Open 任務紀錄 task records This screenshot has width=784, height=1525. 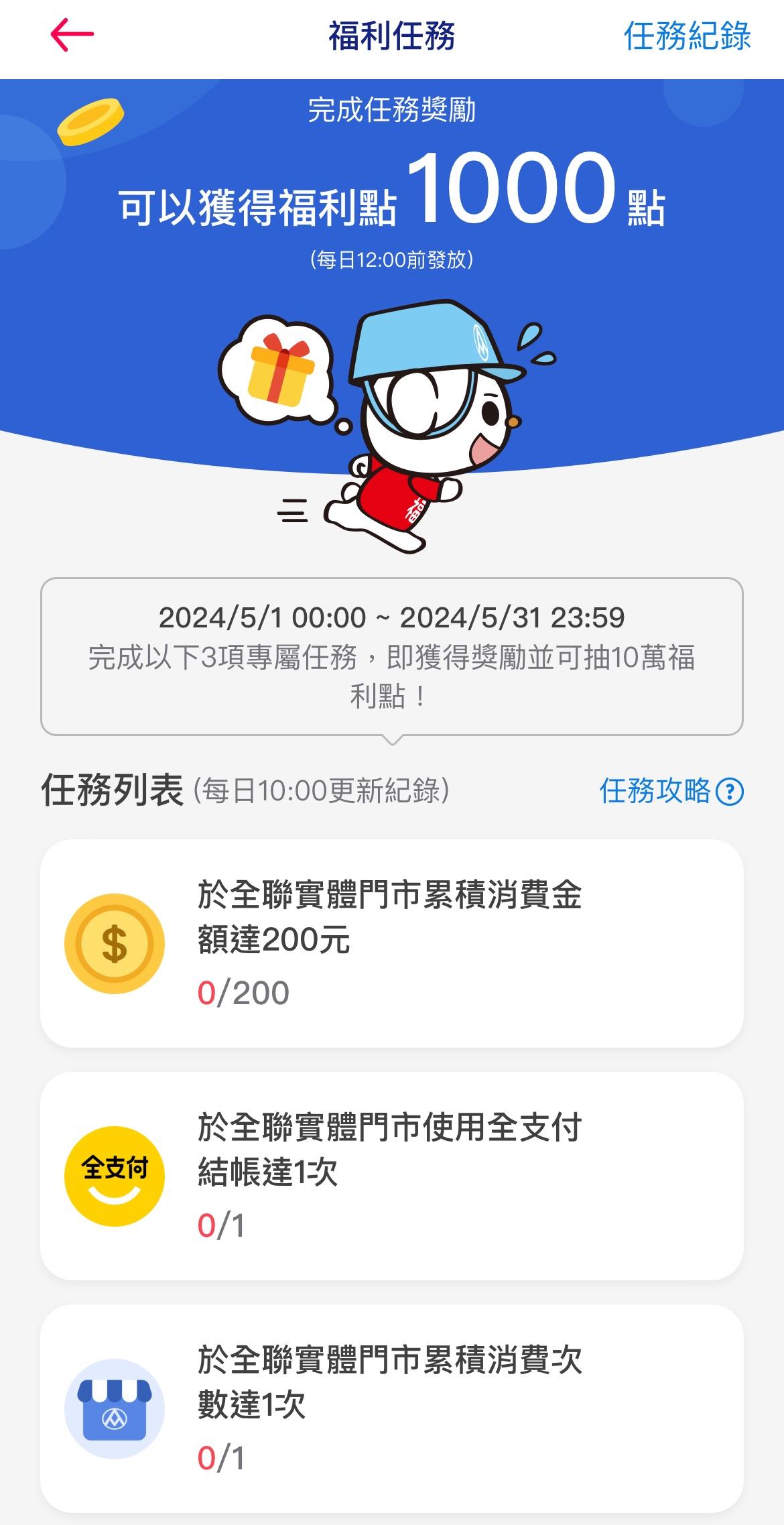point(687,36)
